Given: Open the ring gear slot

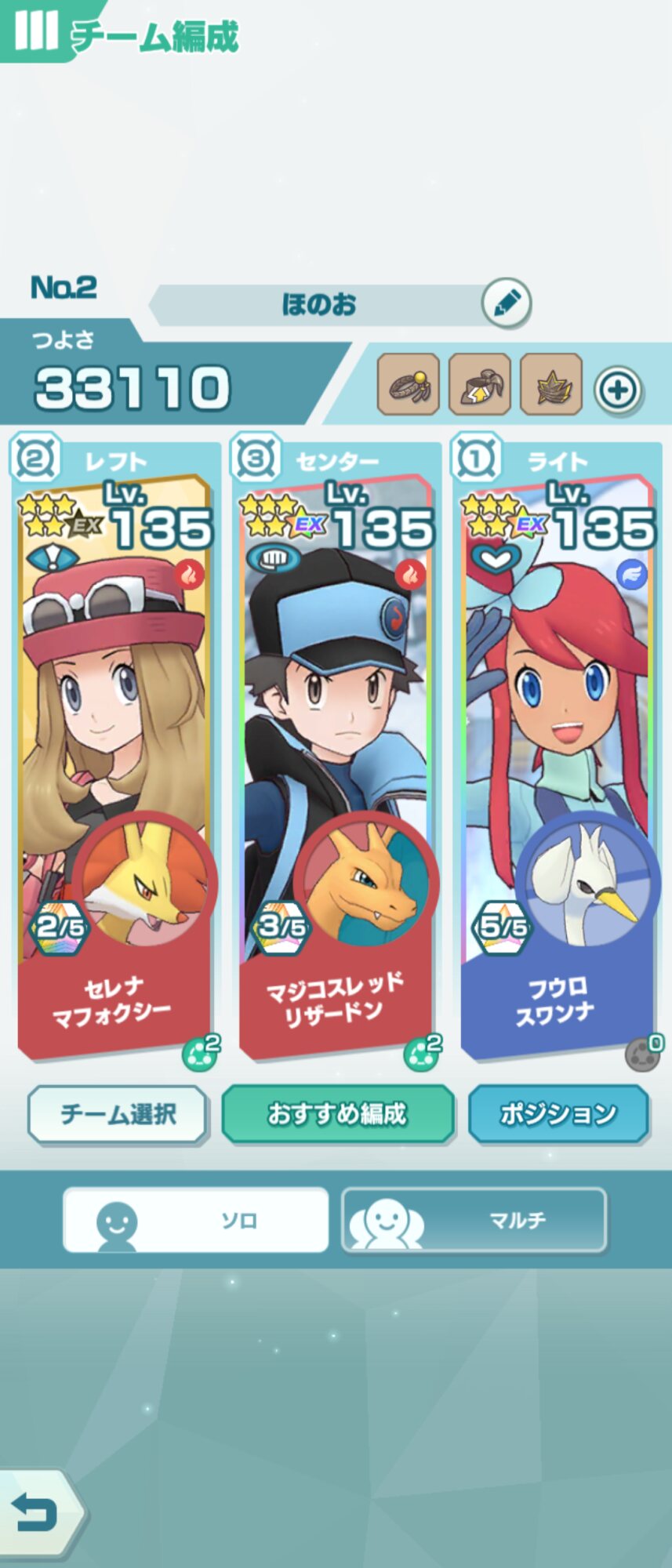Looking at the screenshot, I should [408, 384].
